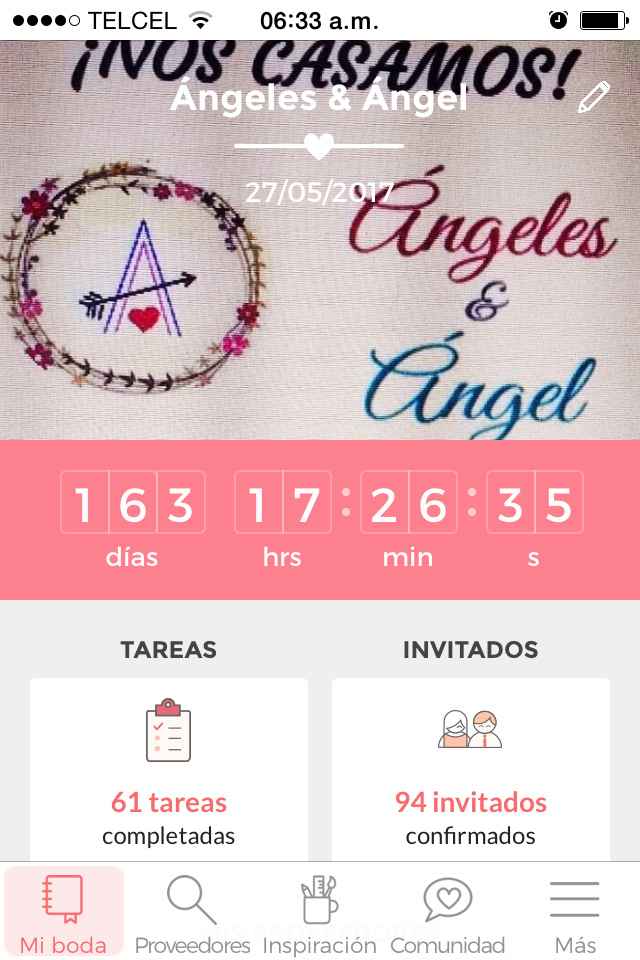
Task: Open the 94 invitados confirmados card
Action: pos(471,770)
